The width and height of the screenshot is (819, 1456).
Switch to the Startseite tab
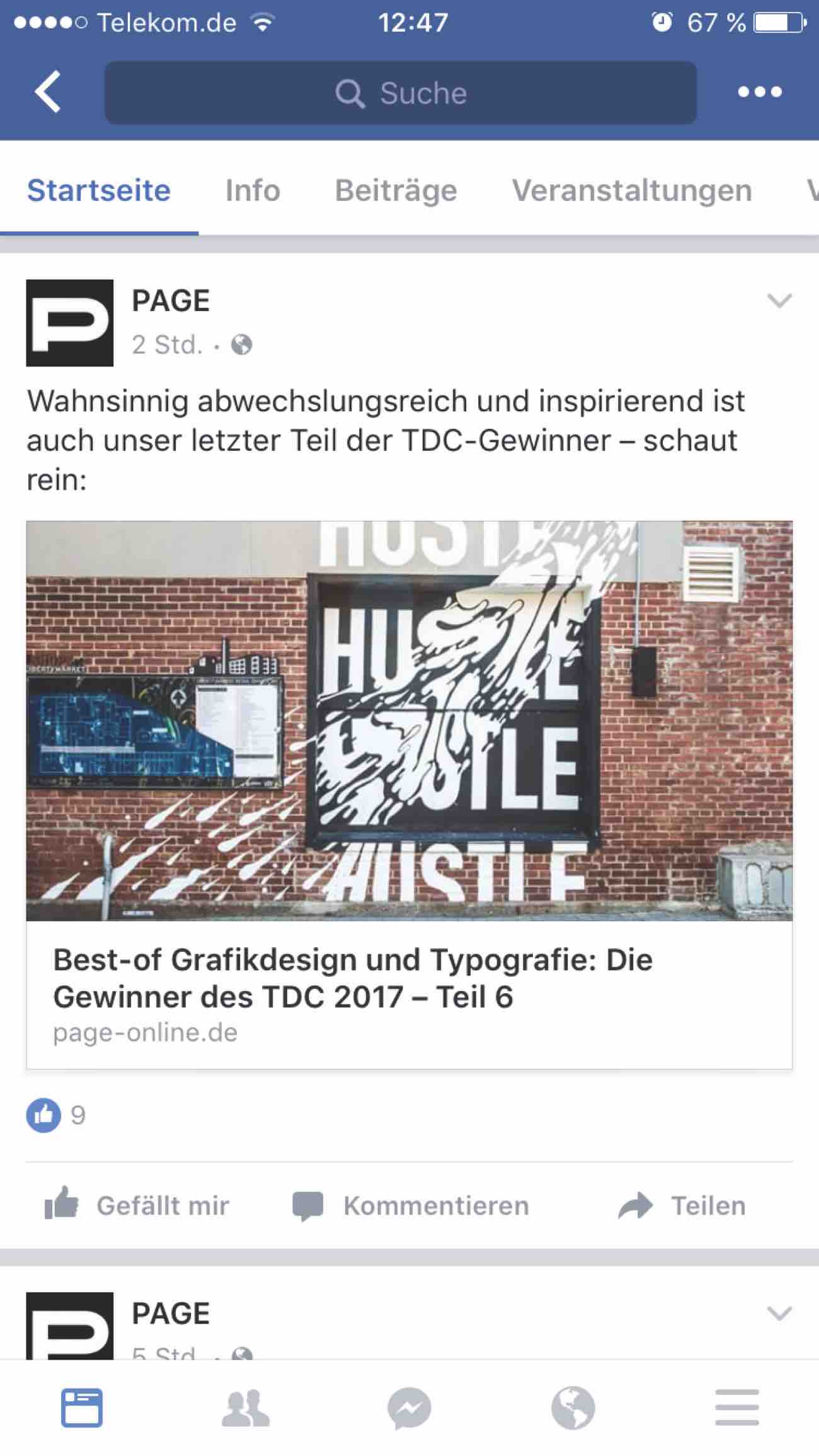99,190
